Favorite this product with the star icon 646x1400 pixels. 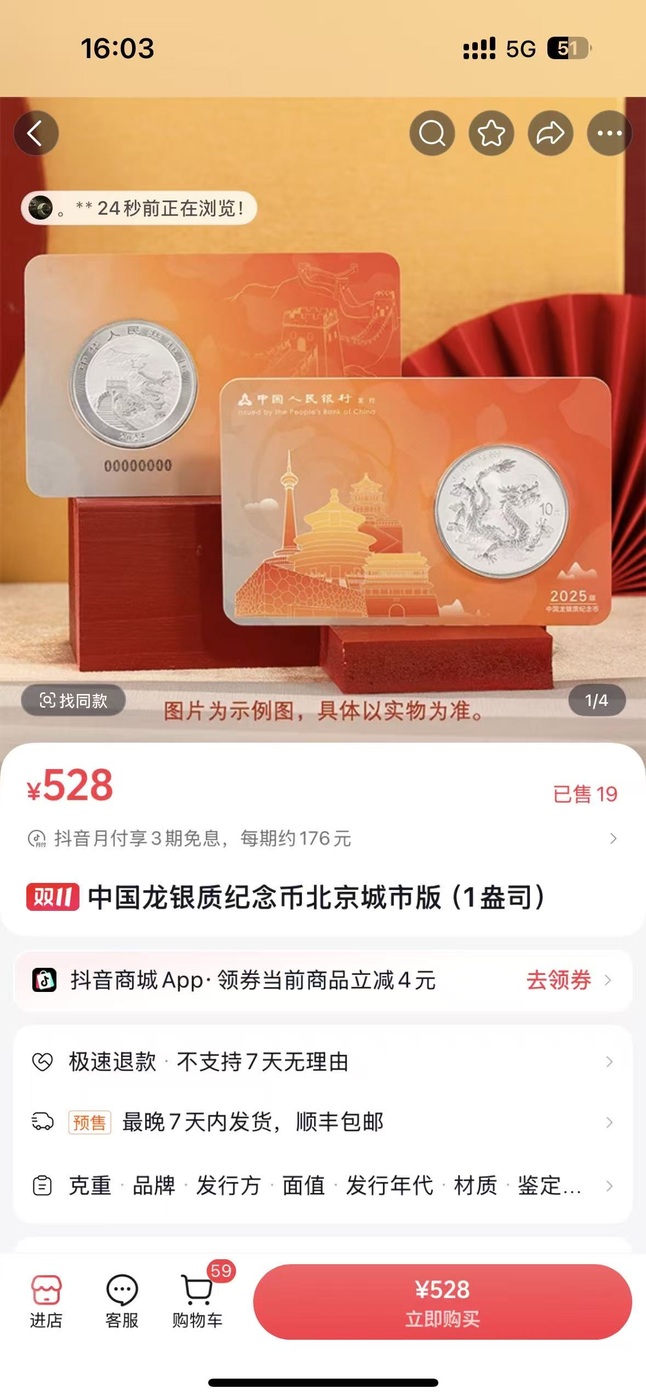(491, 134)
